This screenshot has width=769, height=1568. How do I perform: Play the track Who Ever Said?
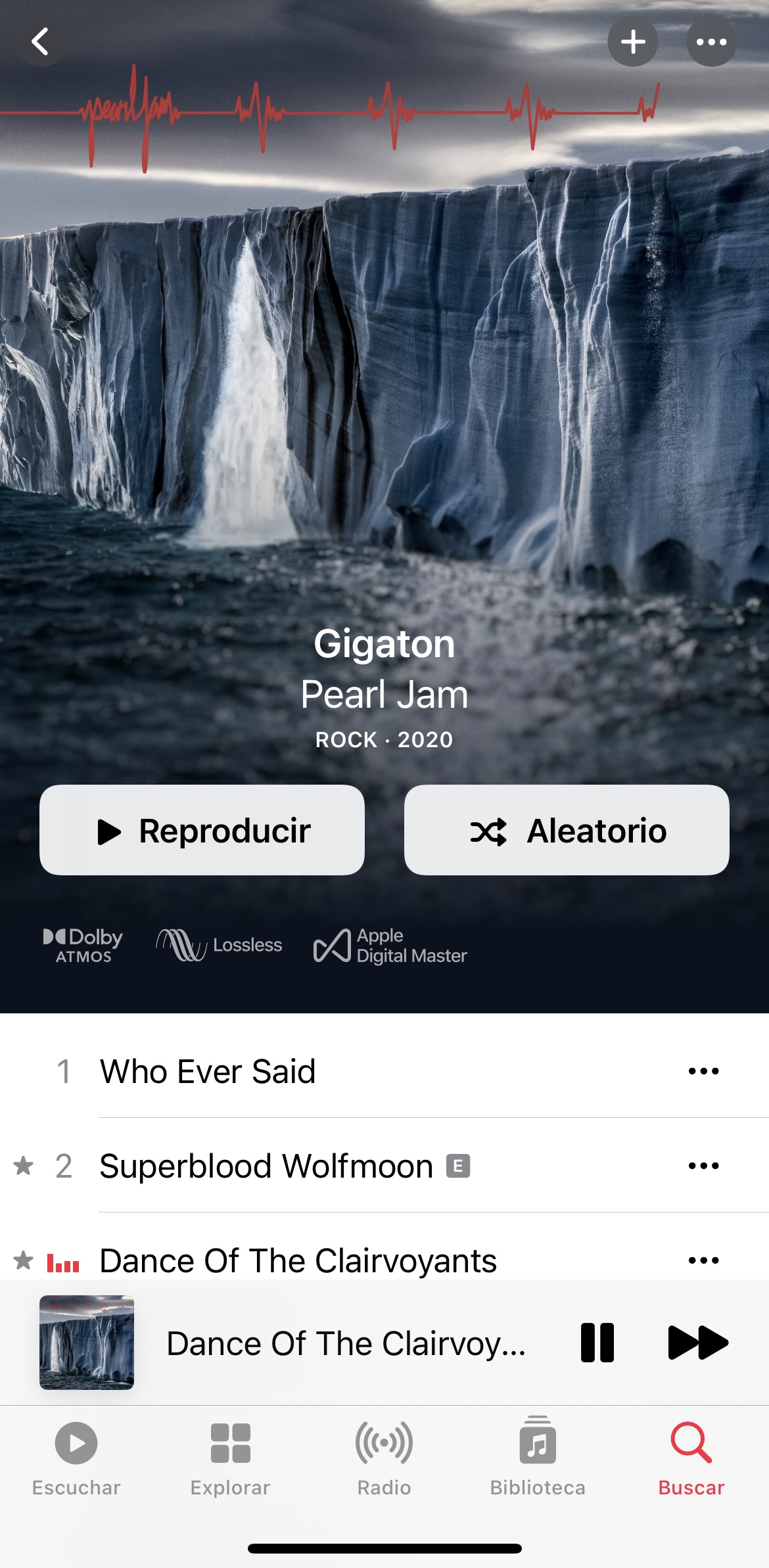pos(208,1071)
